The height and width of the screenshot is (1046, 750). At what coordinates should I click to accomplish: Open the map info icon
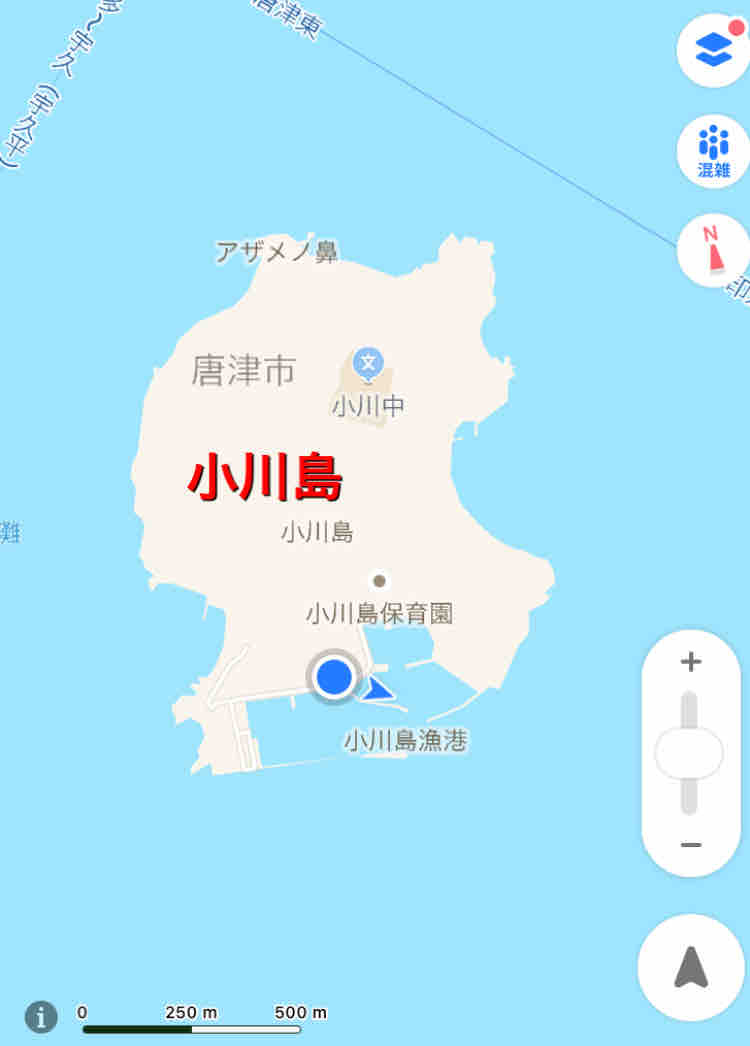[41, 1017]
